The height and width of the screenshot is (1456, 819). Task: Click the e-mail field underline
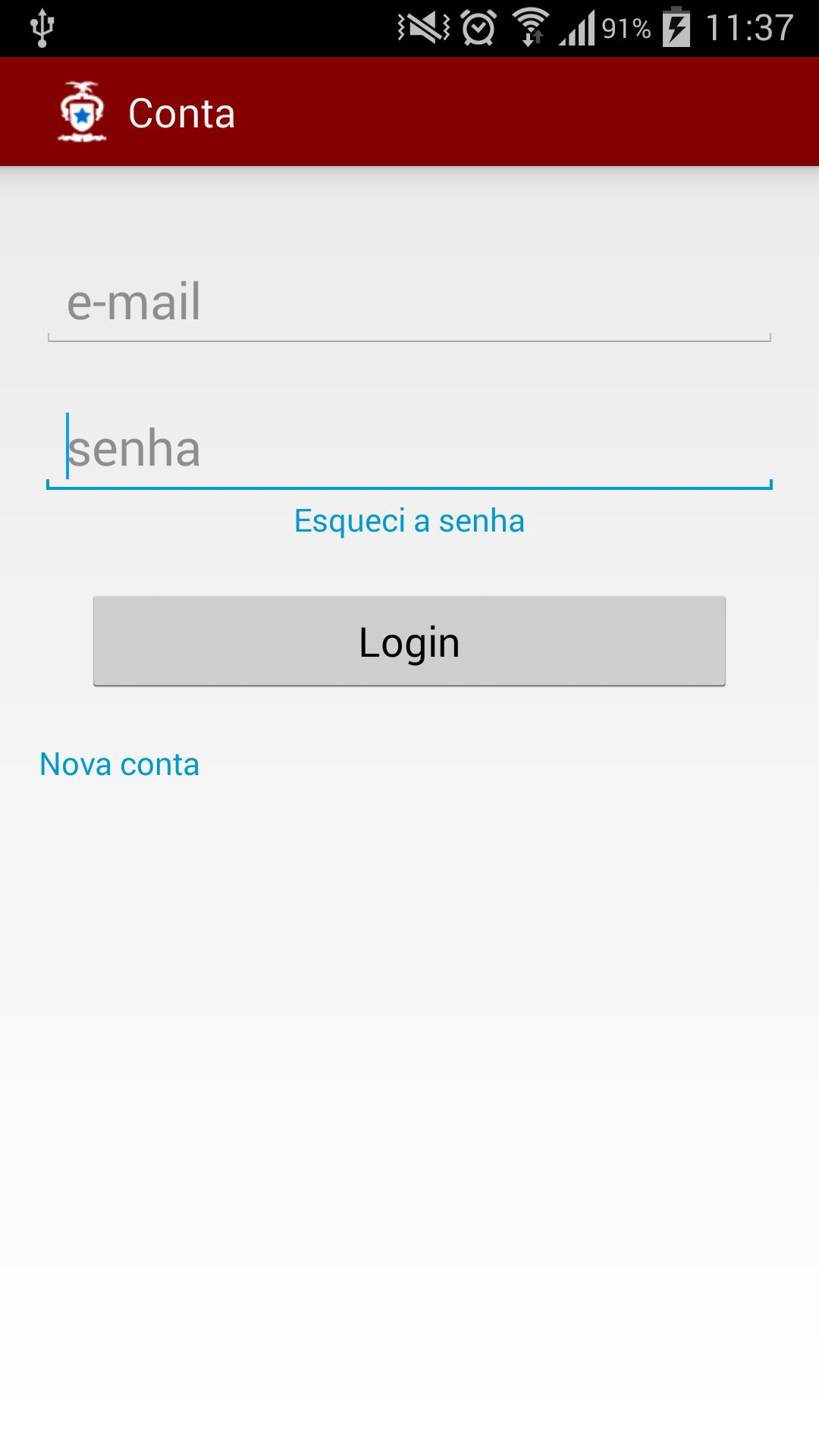coord(409,341)
